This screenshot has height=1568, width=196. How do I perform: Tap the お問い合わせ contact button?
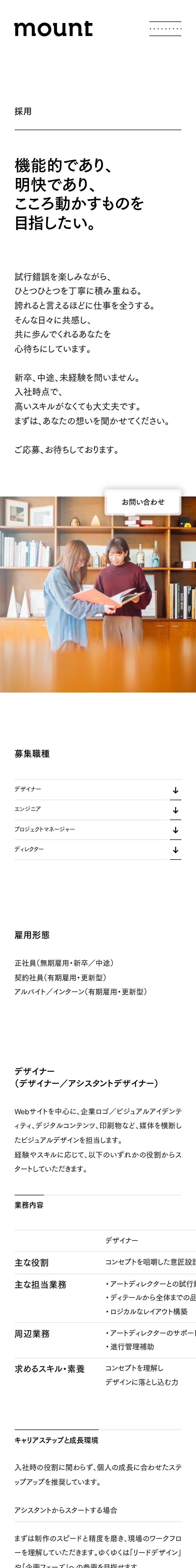tap(143, 502)
